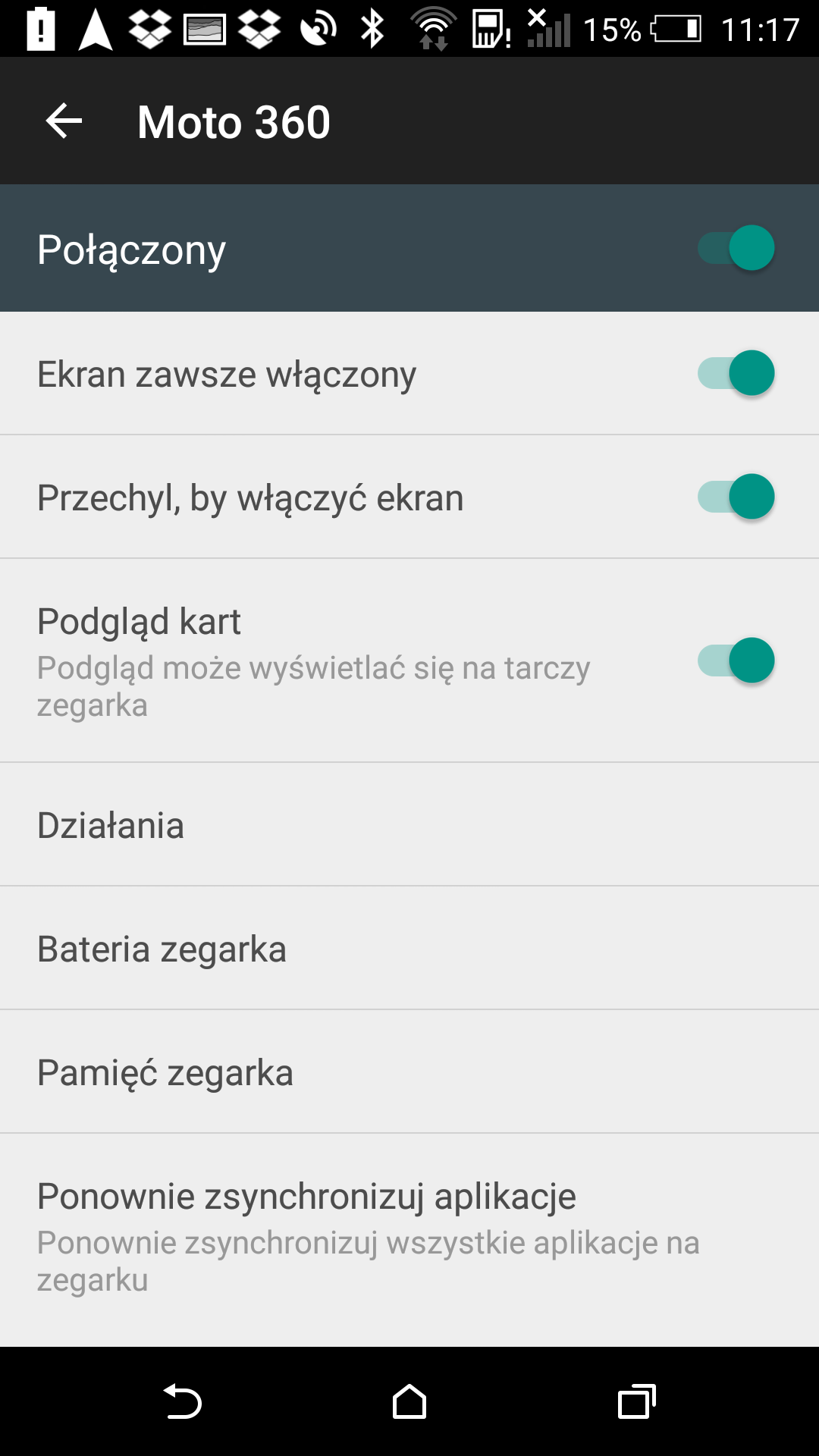Toggle the Połączony switch off

(736, 248)
